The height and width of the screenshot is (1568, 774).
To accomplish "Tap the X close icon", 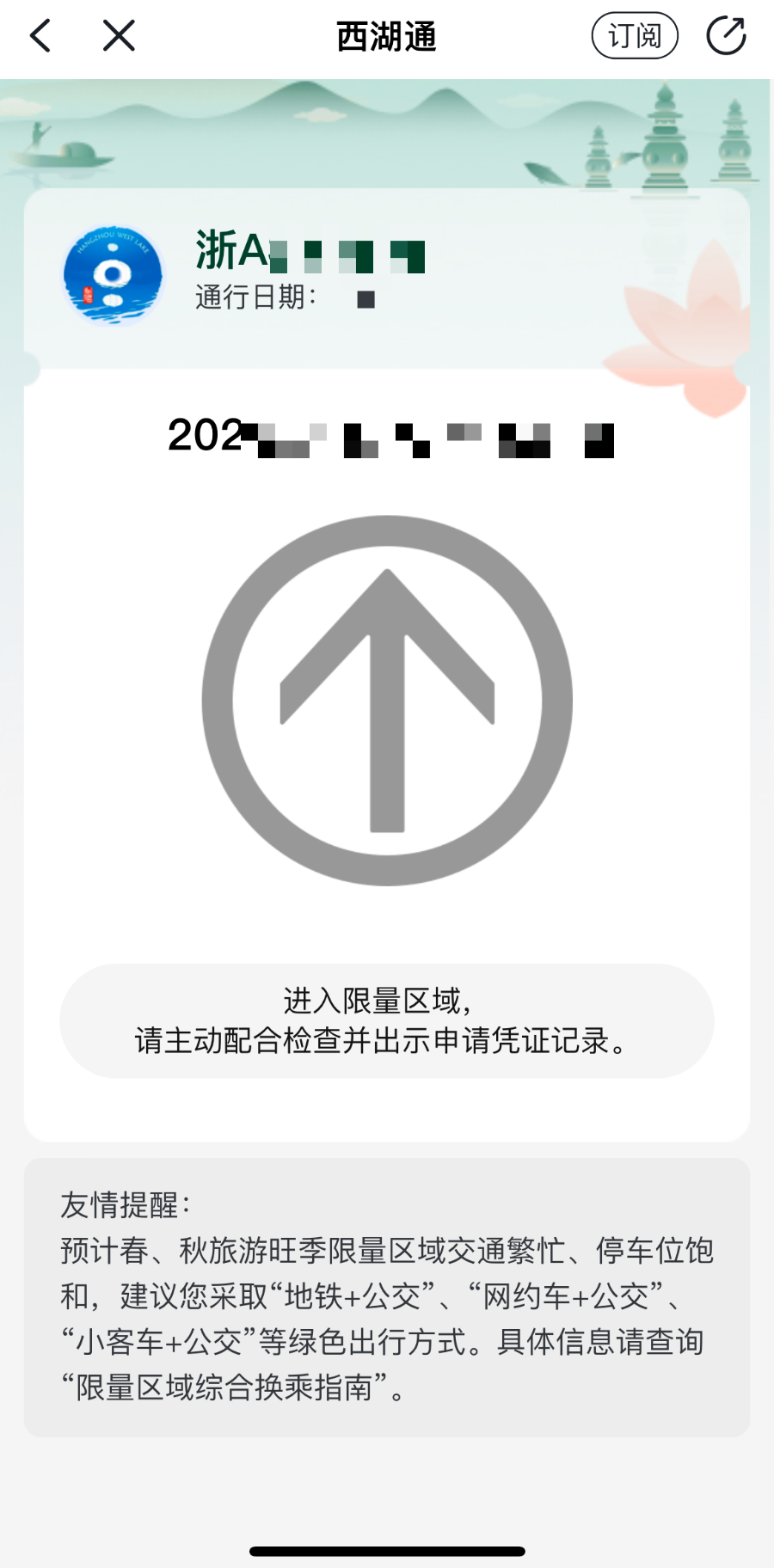I will [119, 36].
